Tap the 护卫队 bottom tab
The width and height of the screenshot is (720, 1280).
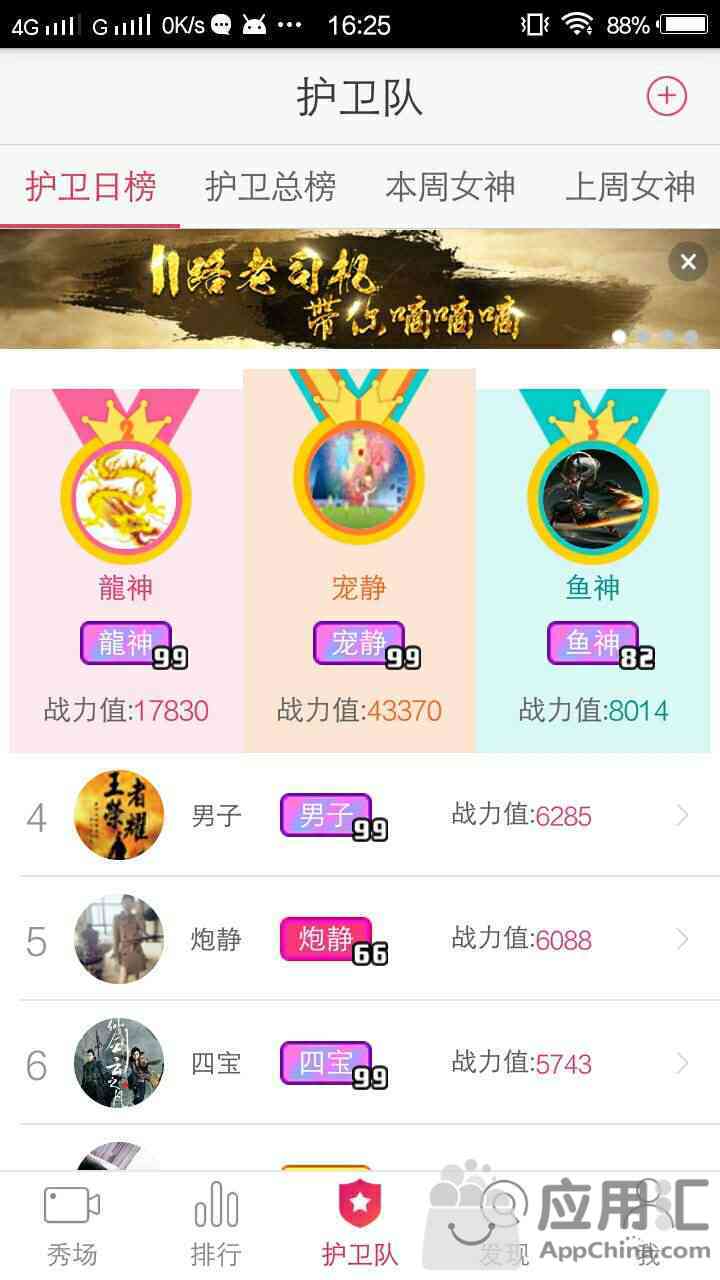[x=360, y=1225]
